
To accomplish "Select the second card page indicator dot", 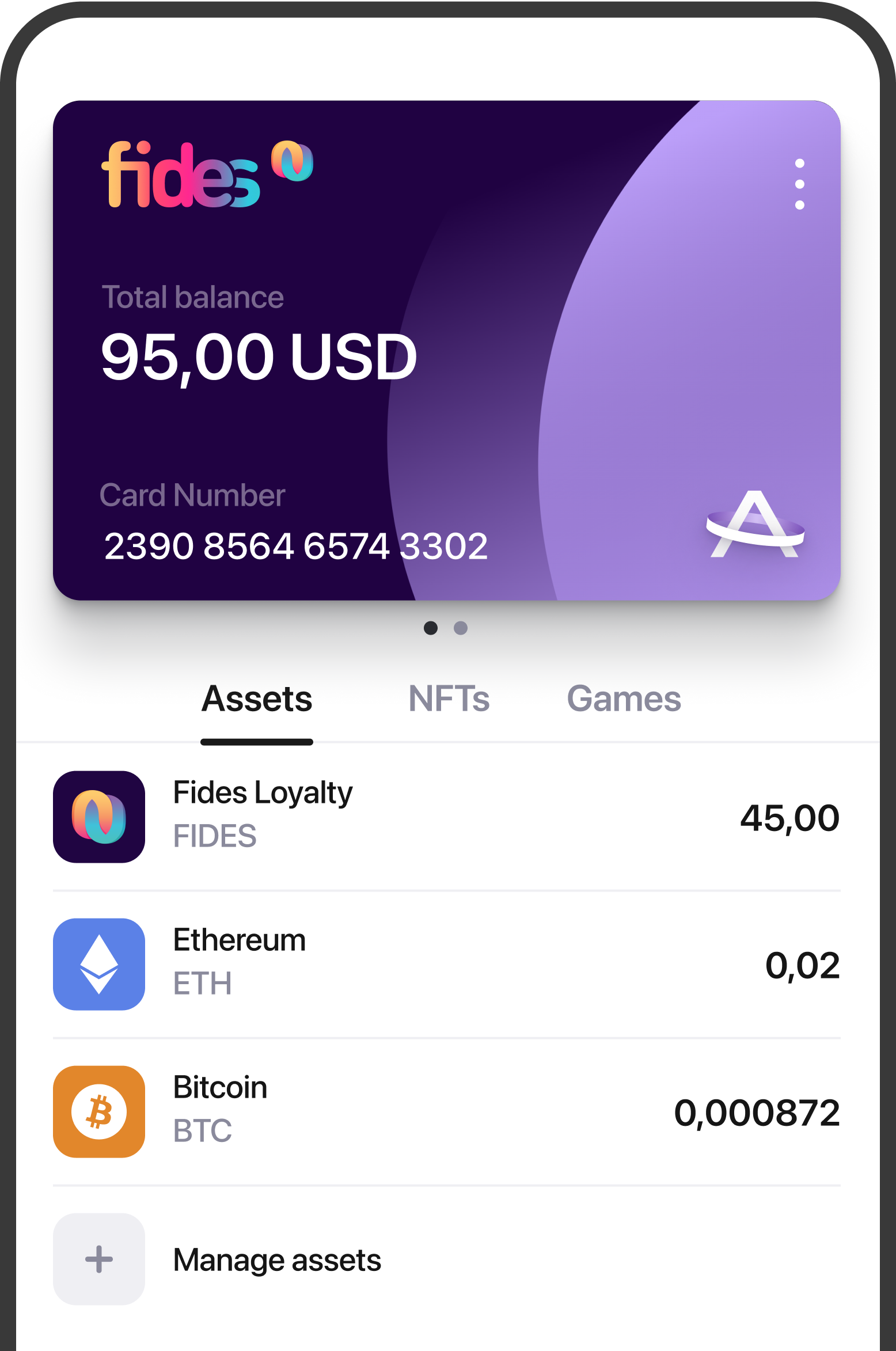I will click(x=461, y=628).
